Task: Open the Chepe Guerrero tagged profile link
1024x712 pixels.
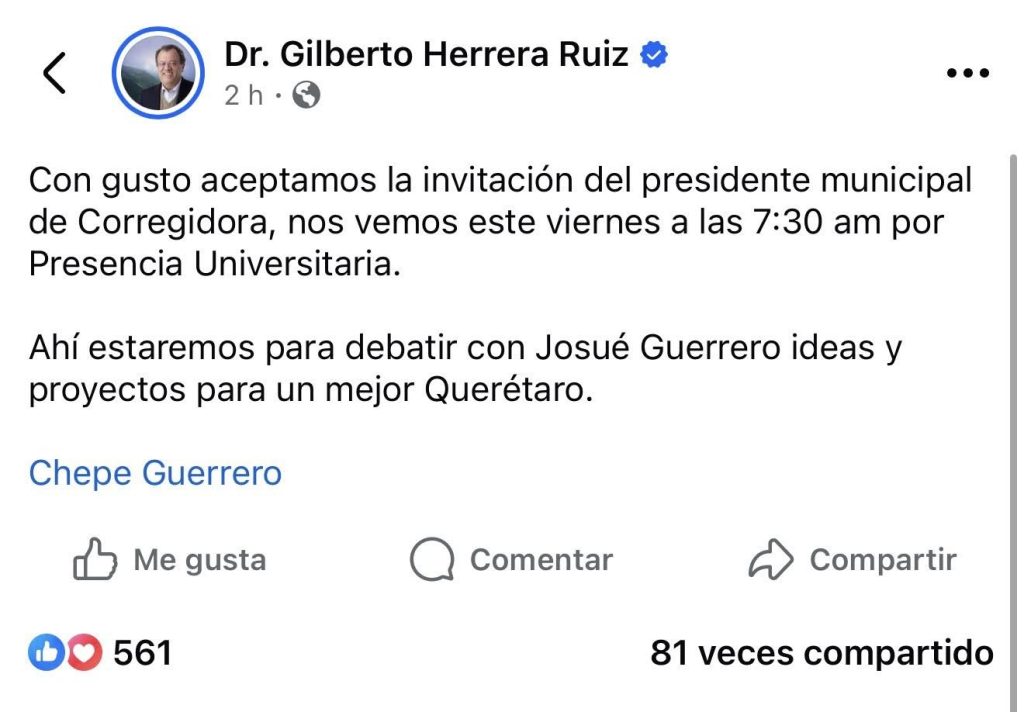Action: click(155, 473)
